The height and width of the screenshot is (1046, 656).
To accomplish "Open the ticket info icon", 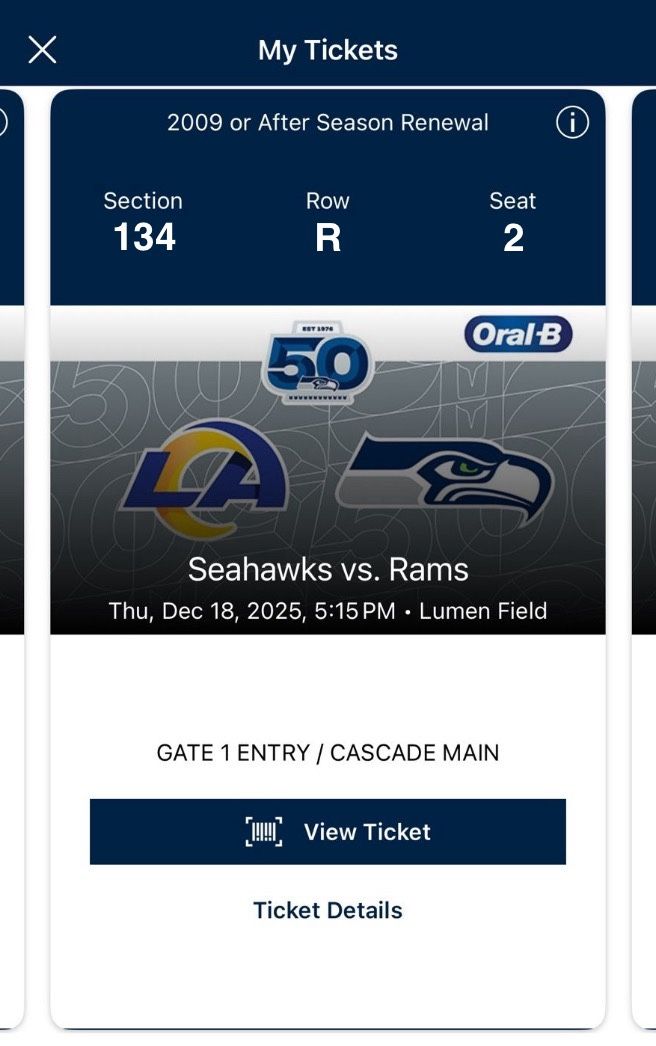I will click(x=572, y=123).
